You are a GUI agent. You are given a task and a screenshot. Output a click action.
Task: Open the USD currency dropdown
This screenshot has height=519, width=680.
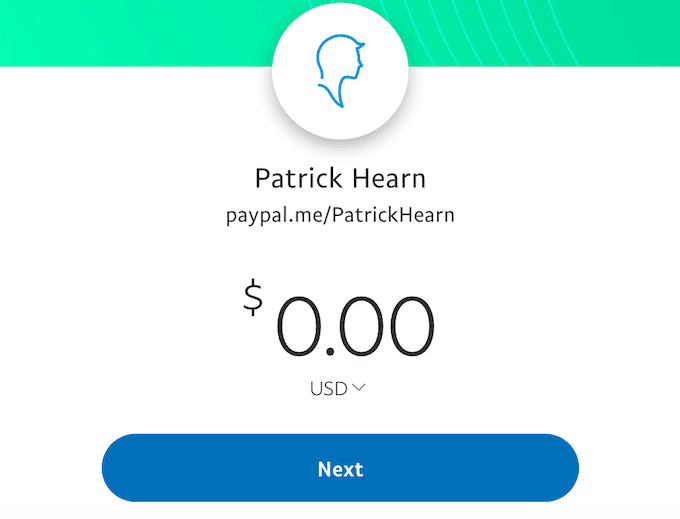click(x=339, y=388)
